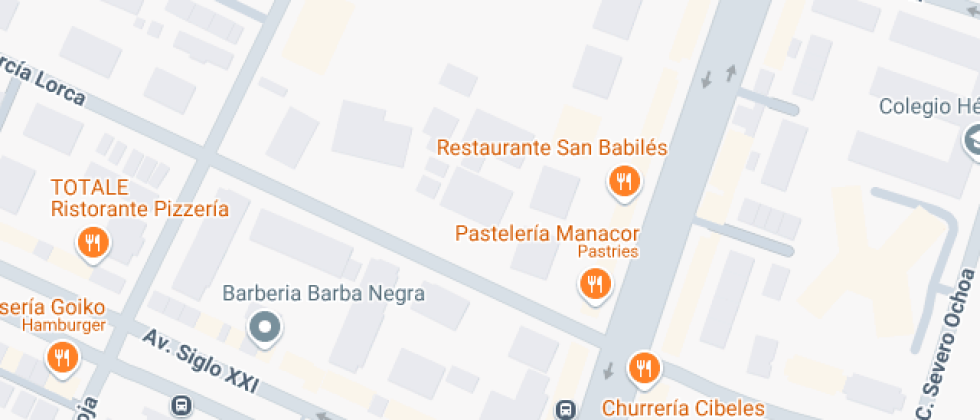Select the Goiko hamburger restaurant pin
Screen dimensions: 980x420
pyautogui.click(x=62, y=358)
